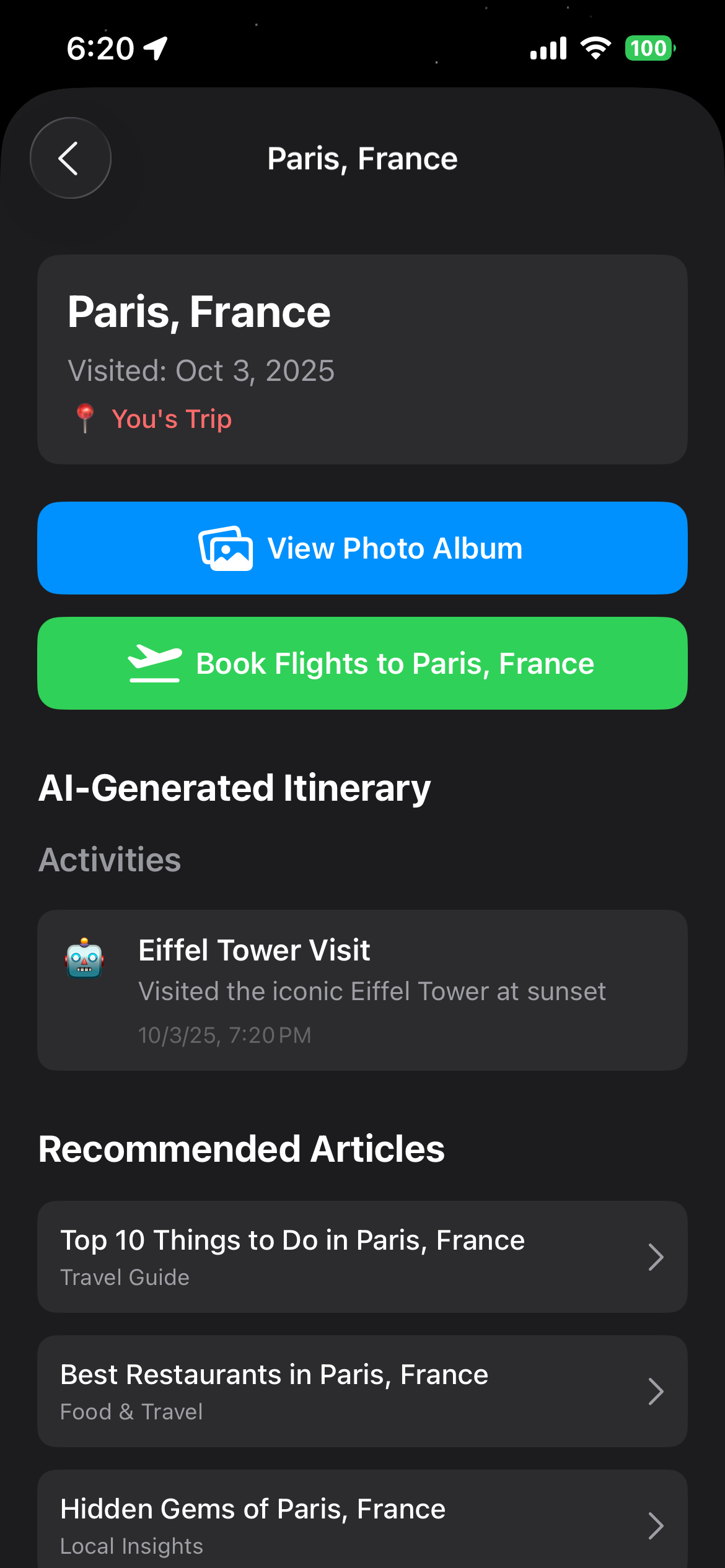
Task: Open View Photo Album
Action: tap(362, 548)
